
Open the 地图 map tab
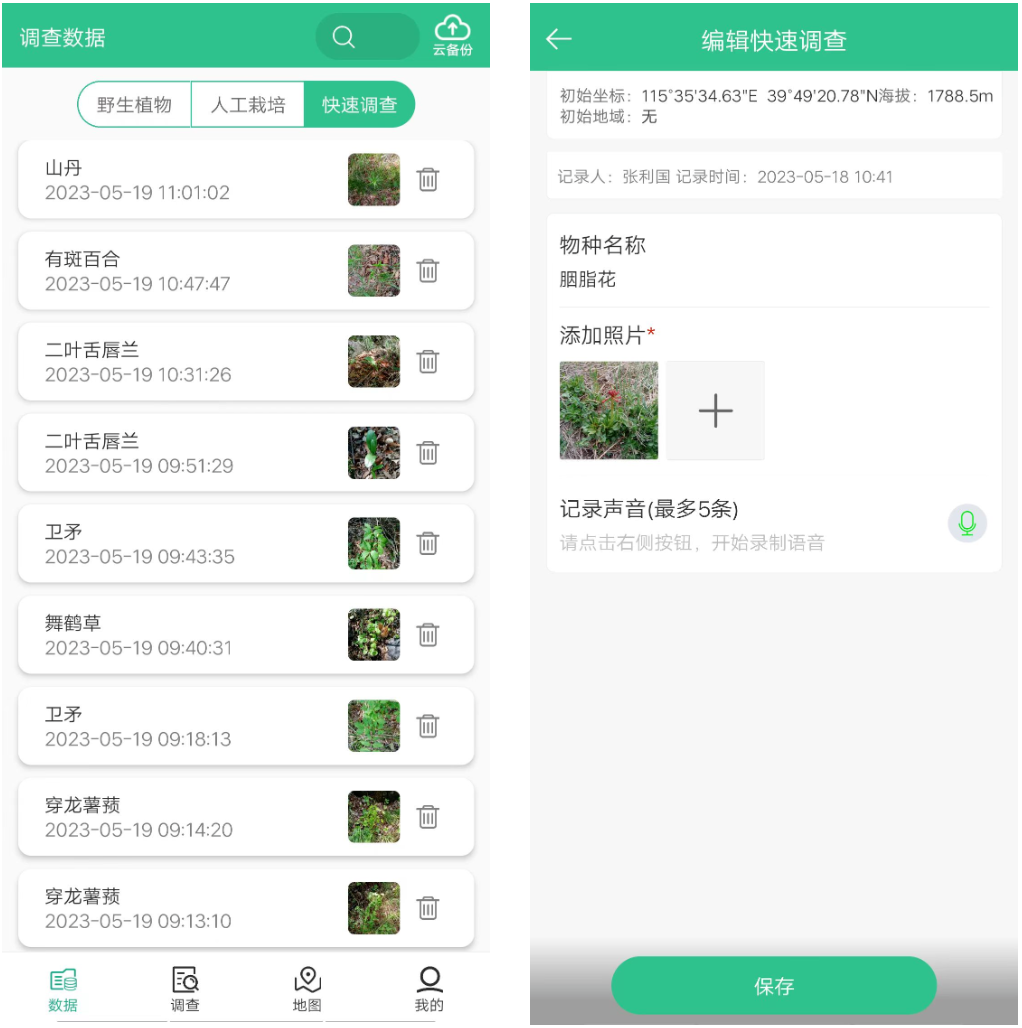tap(307, 988)
